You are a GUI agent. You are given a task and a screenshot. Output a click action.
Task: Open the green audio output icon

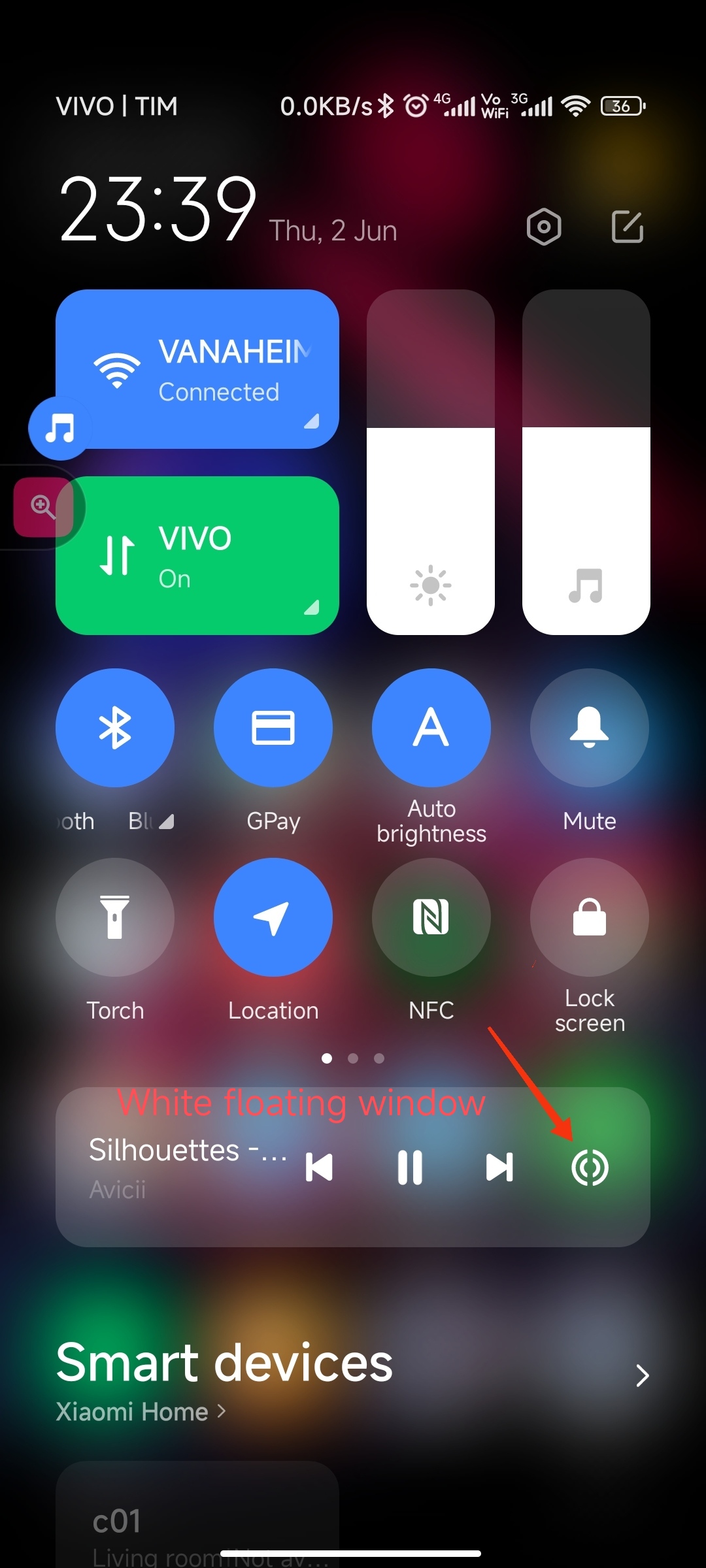coord(590,1168)
